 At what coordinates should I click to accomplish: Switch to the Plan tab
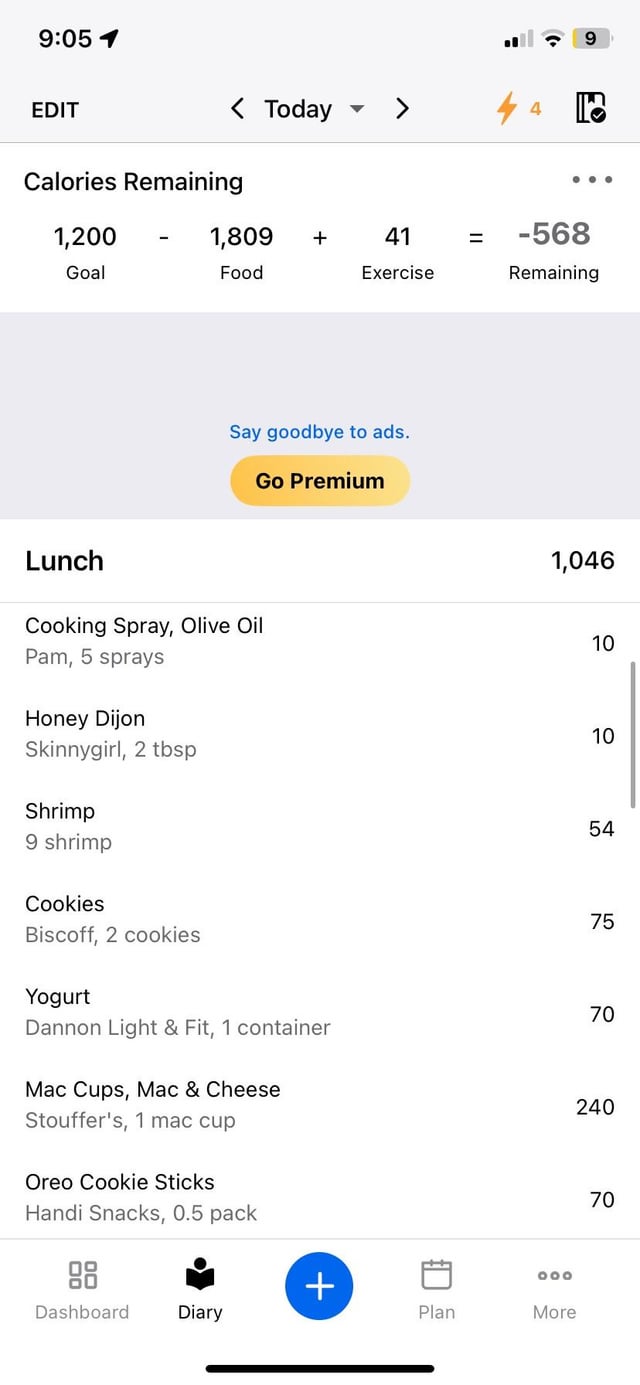pyautogui.click(x=436, y=1290)
